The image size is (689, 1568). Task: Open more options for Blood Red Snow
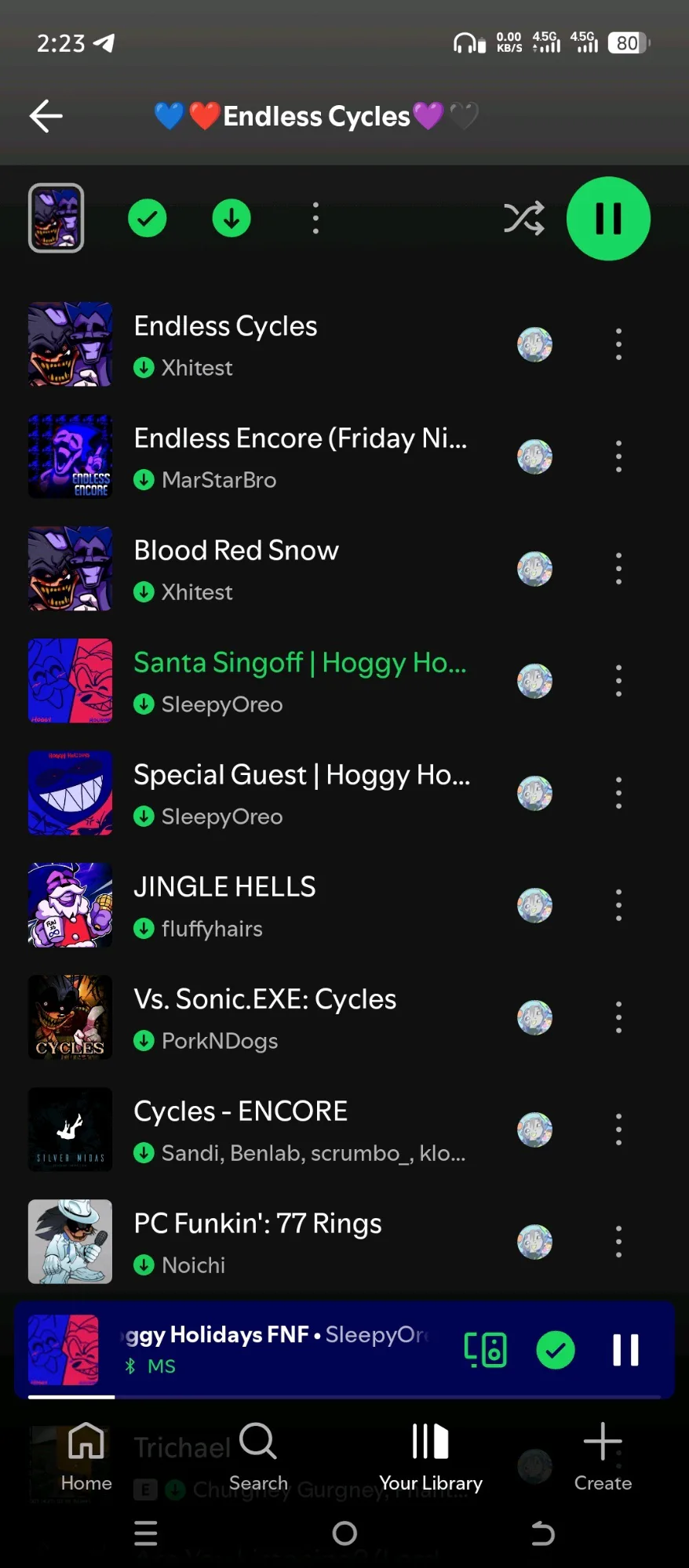pos(618,569)
